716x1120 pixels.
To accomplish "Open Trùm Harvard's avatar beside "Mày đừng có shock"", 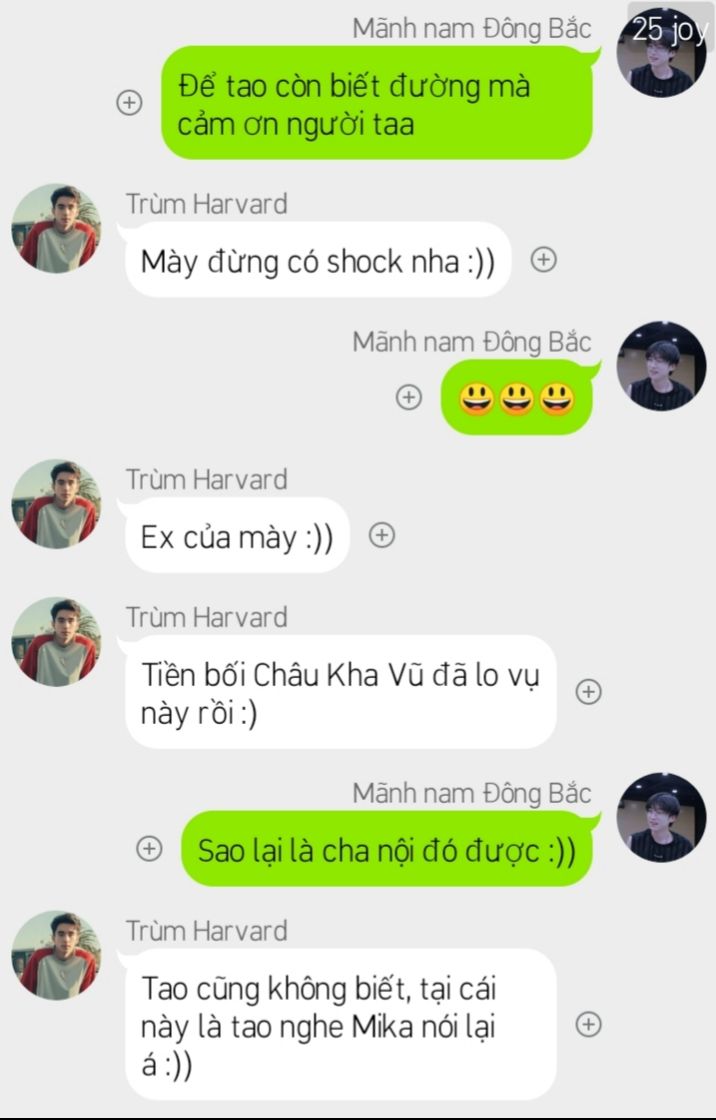I will click(56, 229).
